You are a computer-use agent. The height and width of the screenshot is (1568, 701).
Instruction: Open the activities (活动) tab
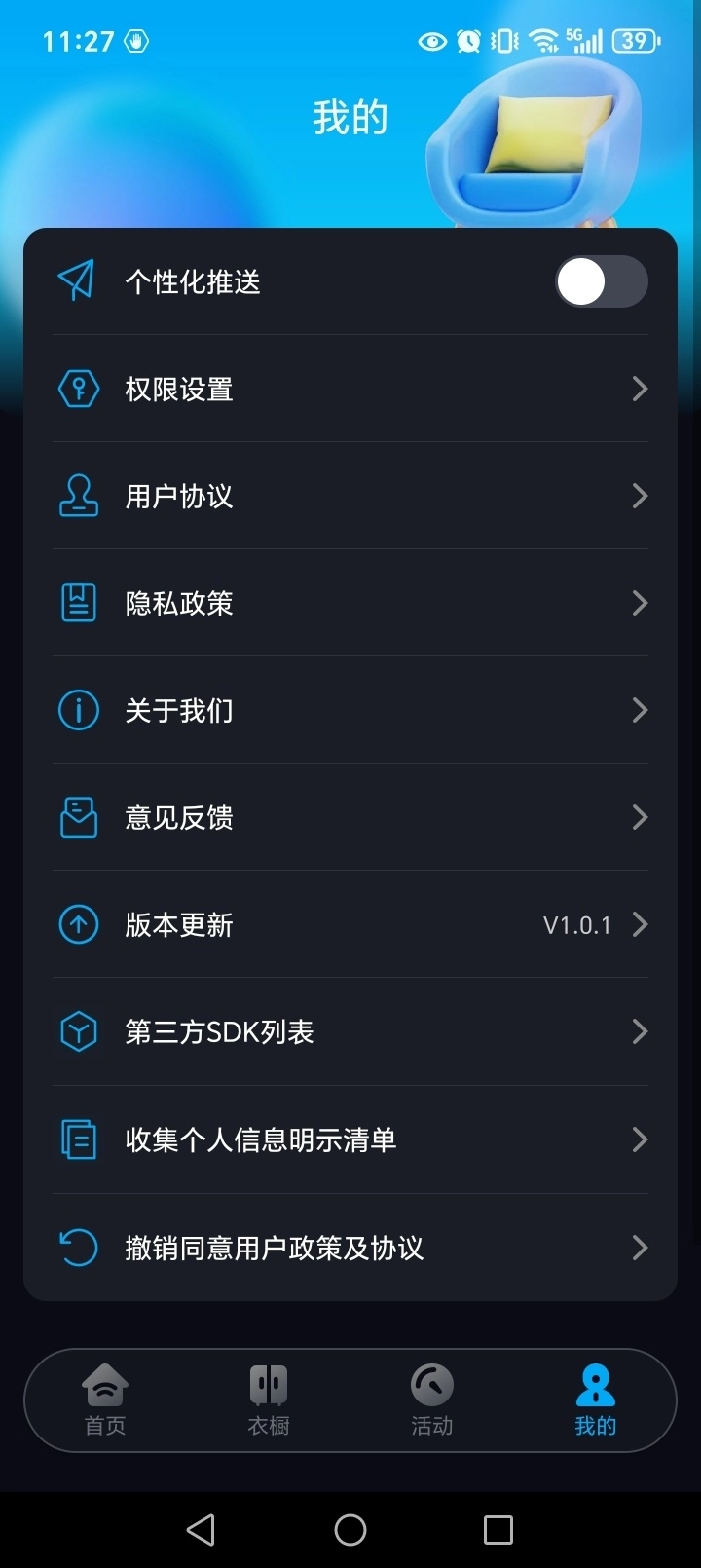click(431, 1400)
